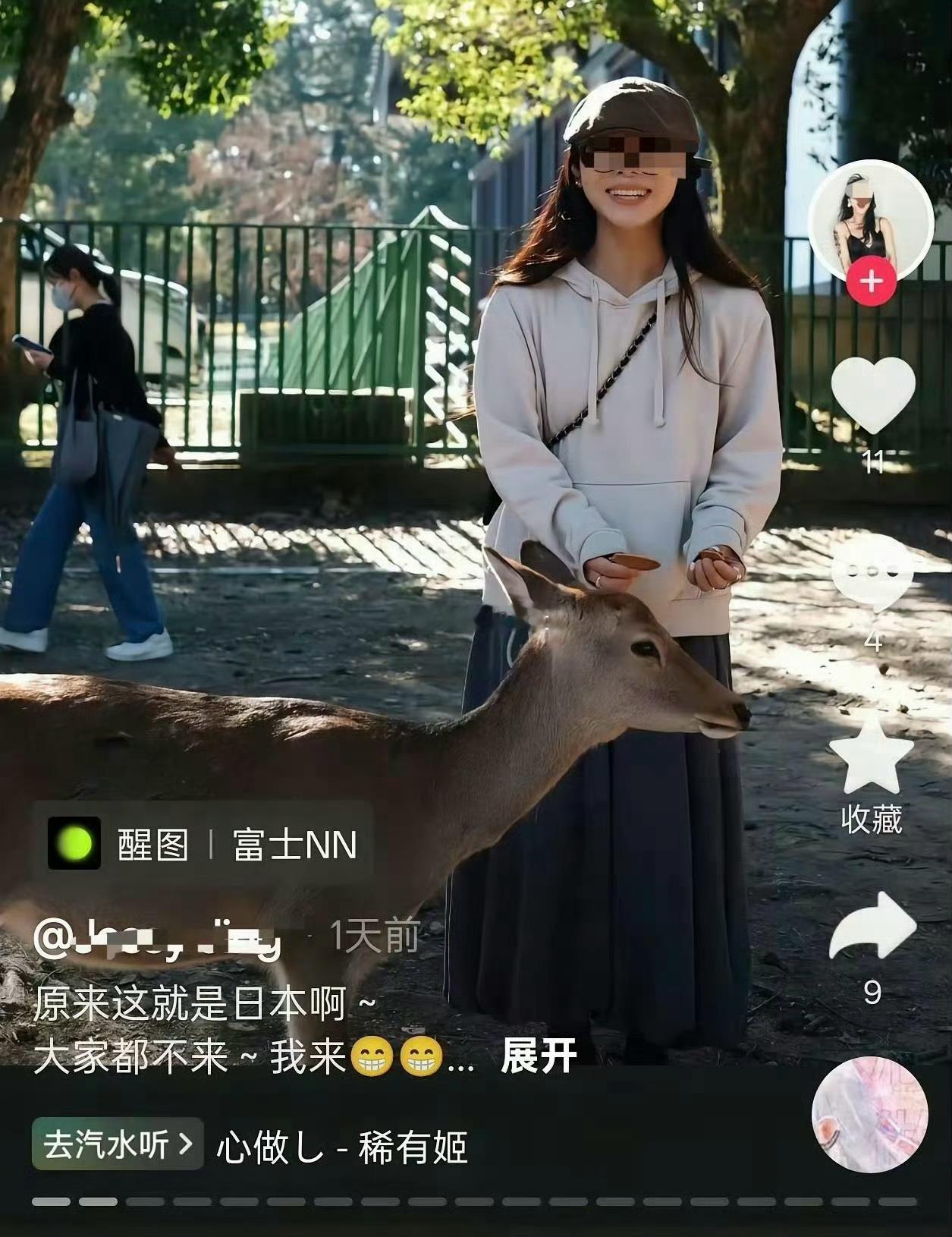Follow the creator with the plus toggle
The height and width of the screenshot is (1237, 952).
[869, 280]
